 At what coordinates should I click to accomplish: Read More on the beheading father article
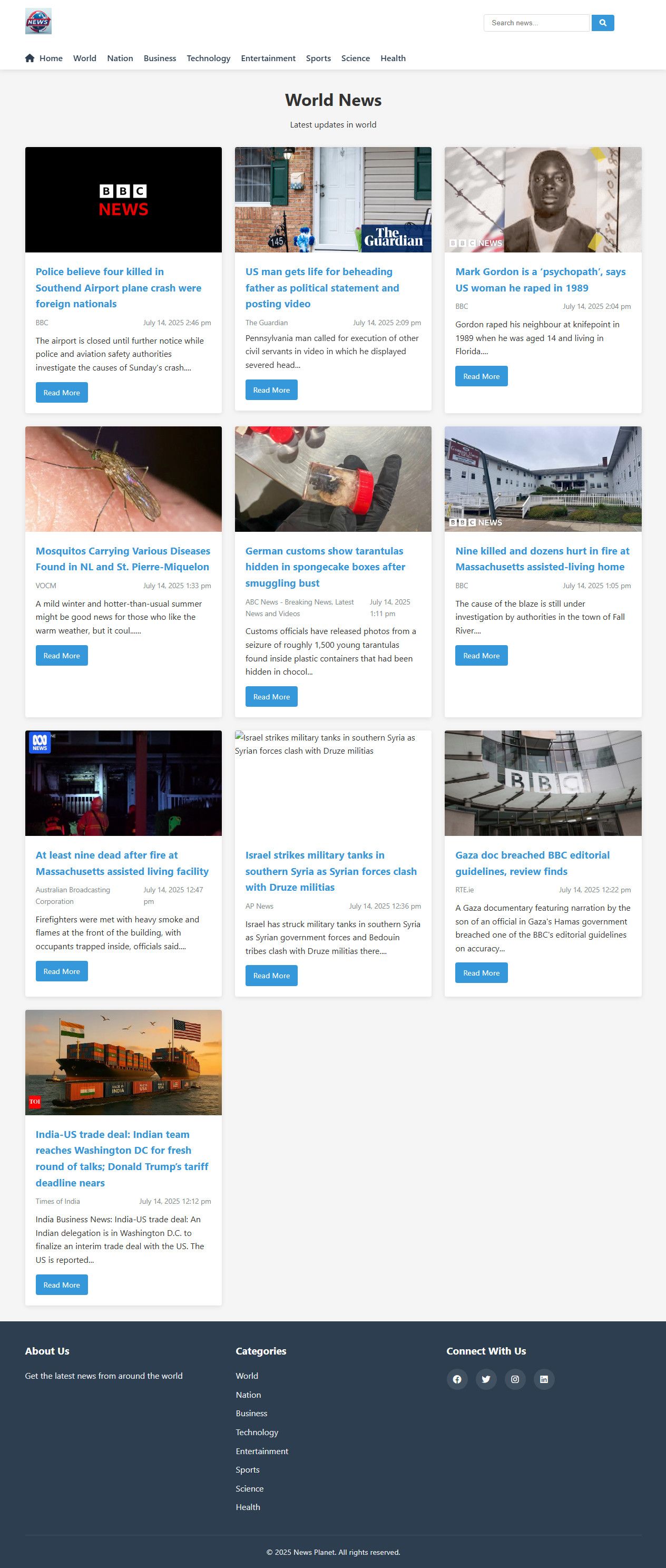(x=271, y=390)
